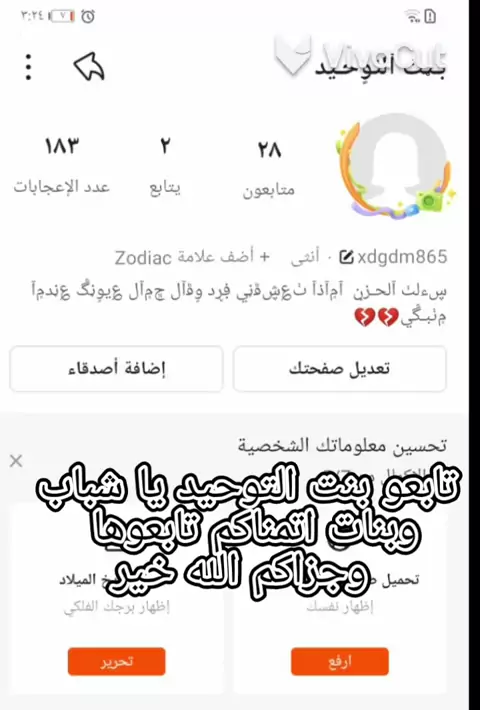480x710 pixels.
Task: Tap إضافة أصدقاء to add friends
Action: click(116, 369)
